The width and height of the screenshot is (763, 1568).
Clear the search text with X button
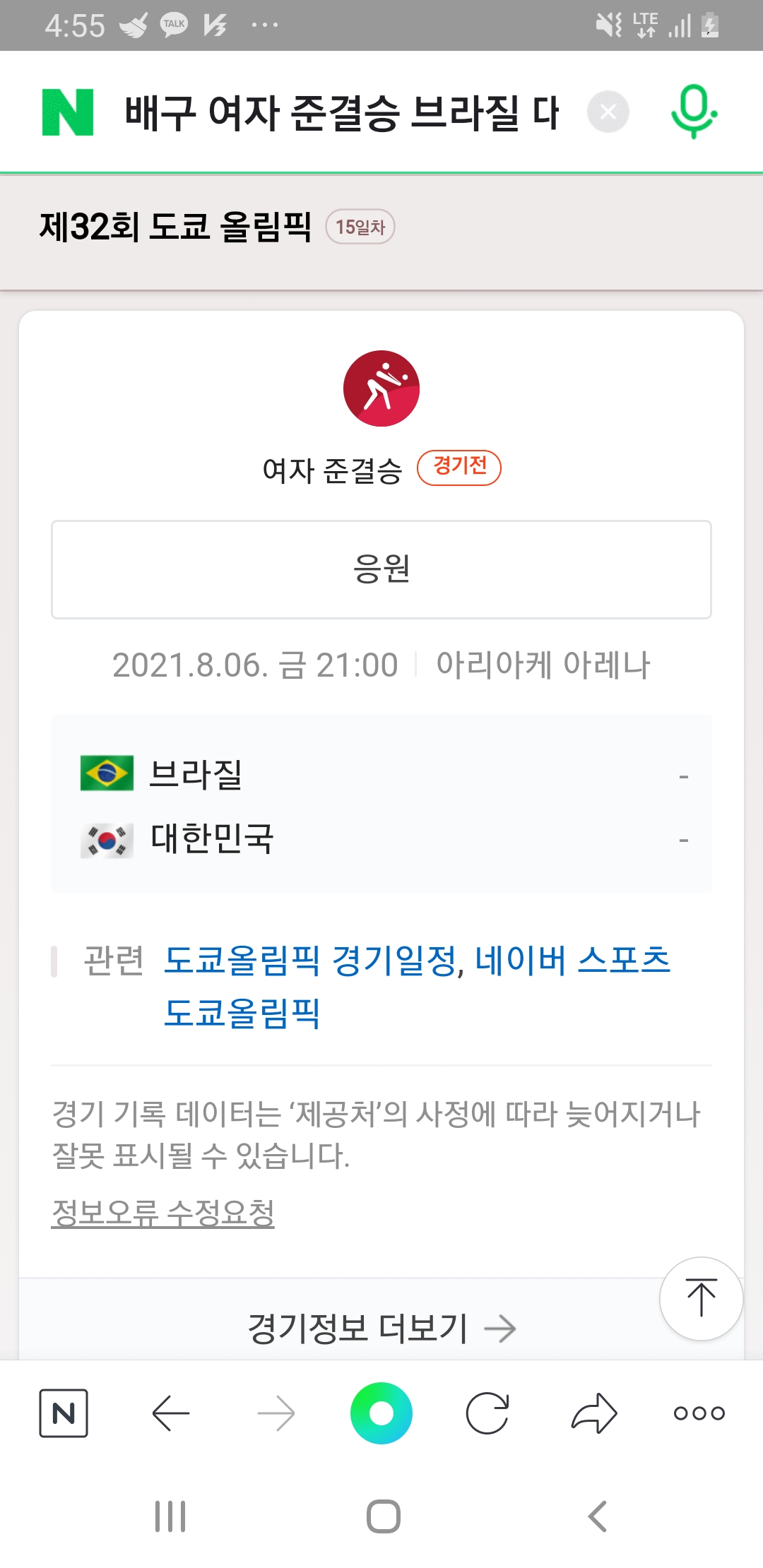[x=608, y=112]
